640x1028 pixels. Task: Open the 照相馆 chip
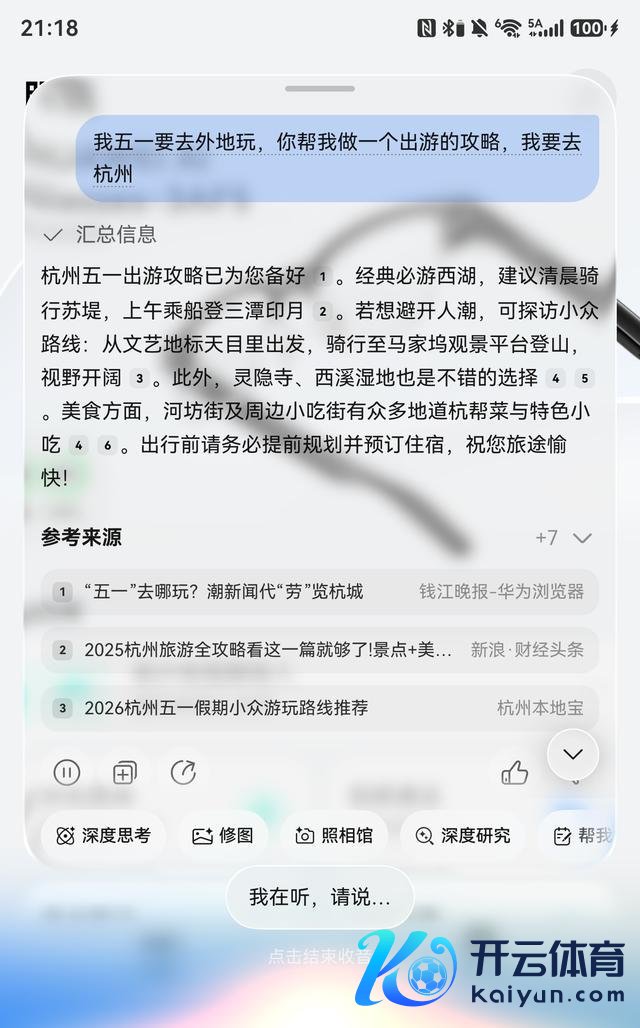click(334, 835)
